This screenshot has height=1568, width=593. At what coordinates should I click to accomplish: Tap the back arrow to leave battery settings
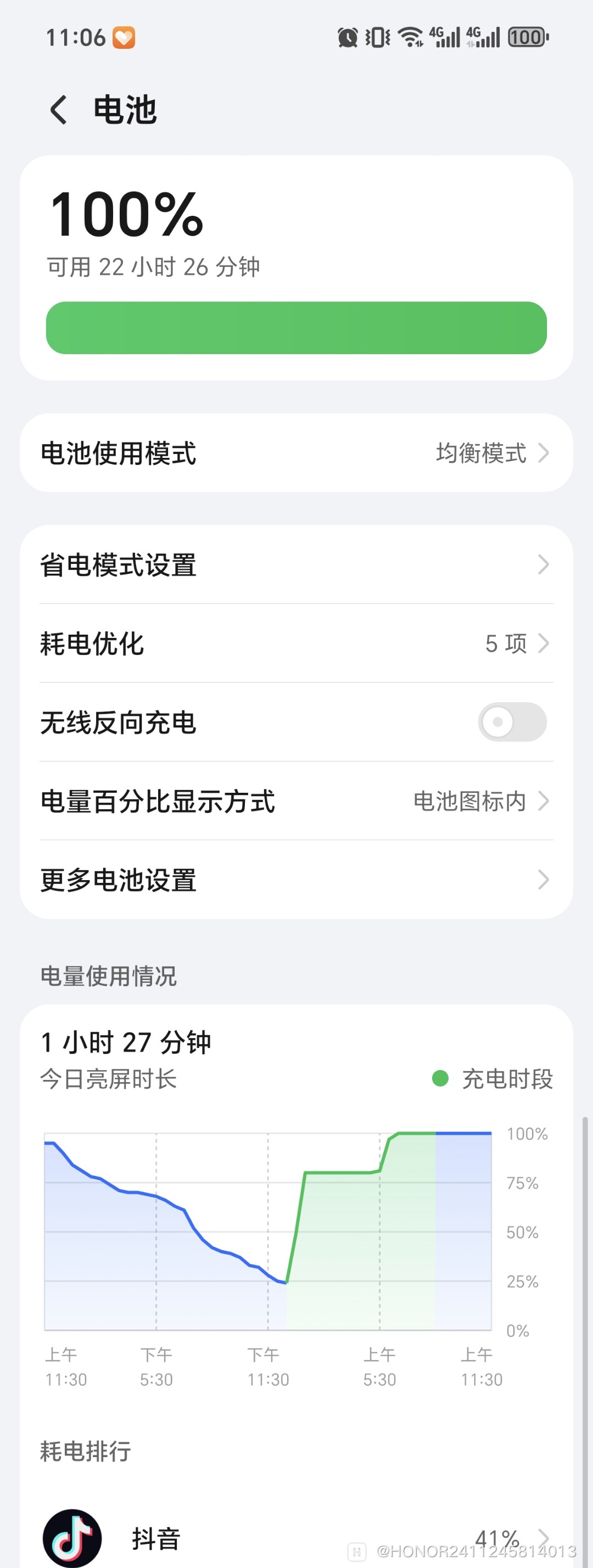[x=58, y=110]
